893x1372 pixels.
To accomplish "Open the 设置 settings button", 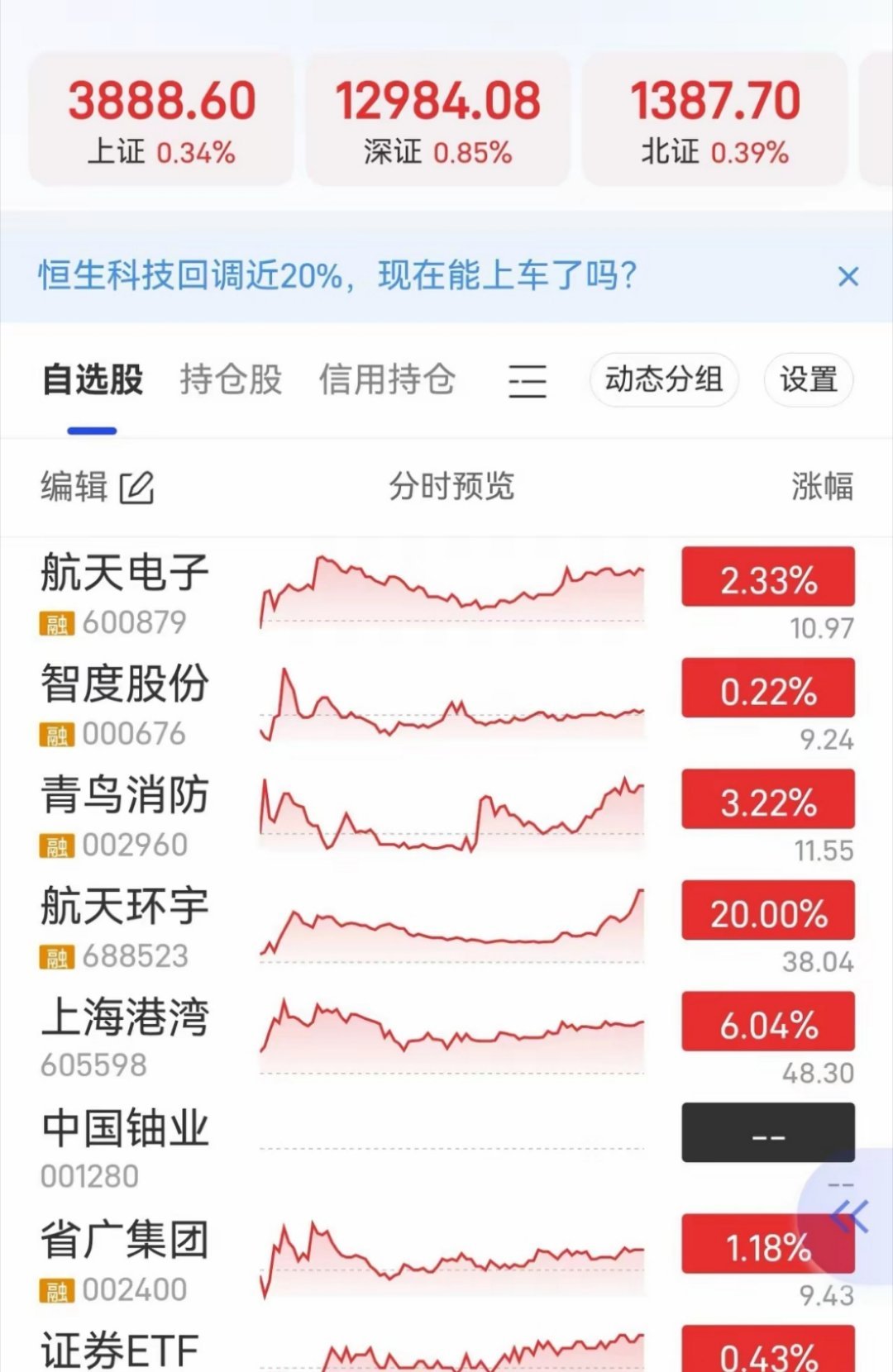I will 807,380.
